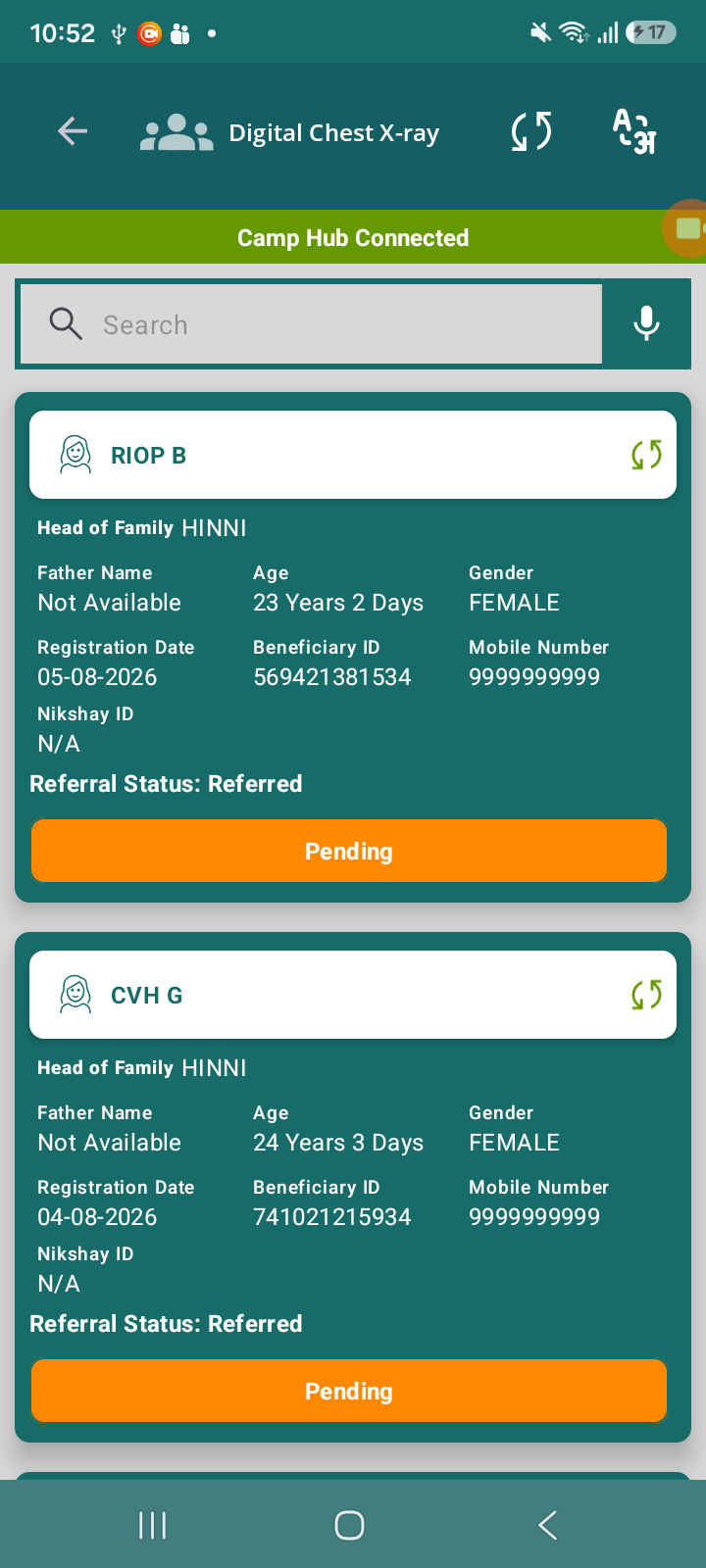
Task: Sync RIOP B's record icon
Action: coord(646,455)
